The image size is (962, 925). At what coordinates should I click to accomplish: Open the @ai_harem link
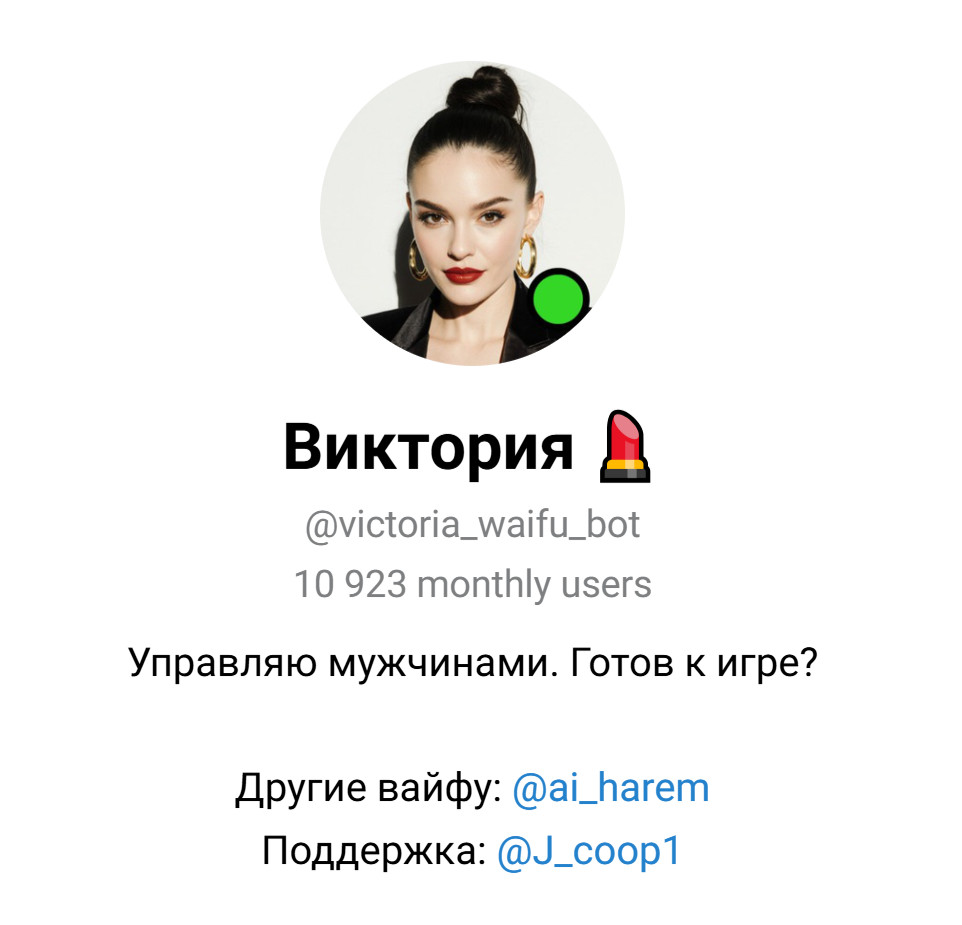pos(610,789)
